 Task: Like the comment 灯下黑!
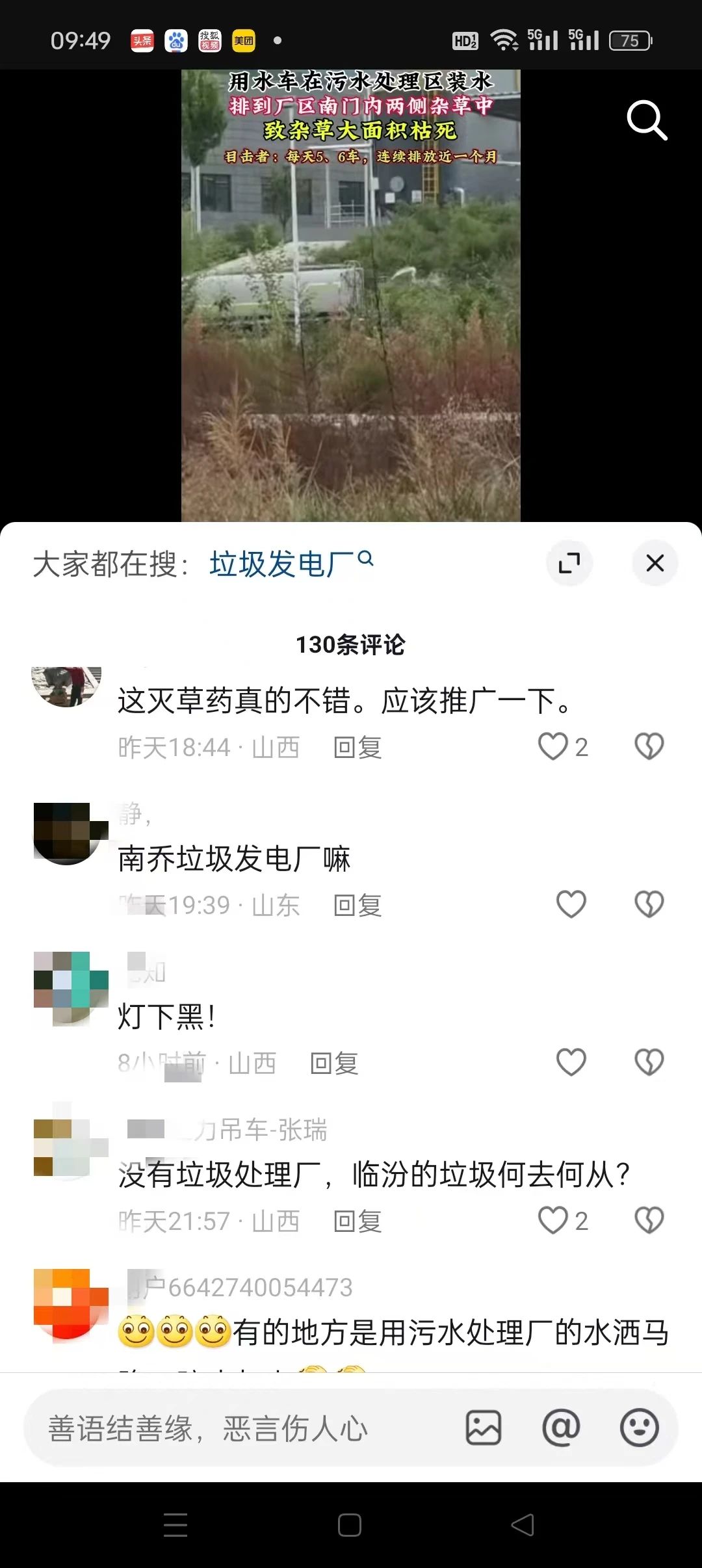[571, 1062]
